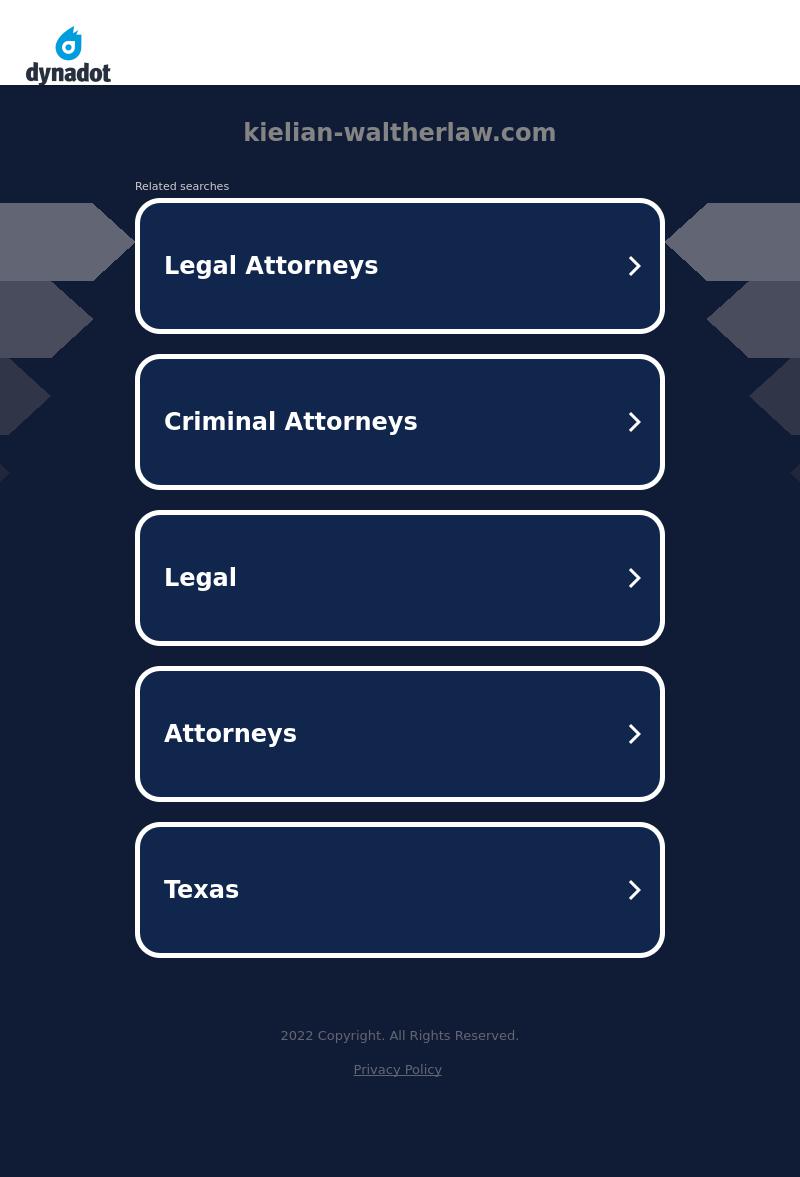The height and width of the screenshot is (1177, 800).
Task: Click the chevron on the Legal Attorneys card
Action: [634, 266]
